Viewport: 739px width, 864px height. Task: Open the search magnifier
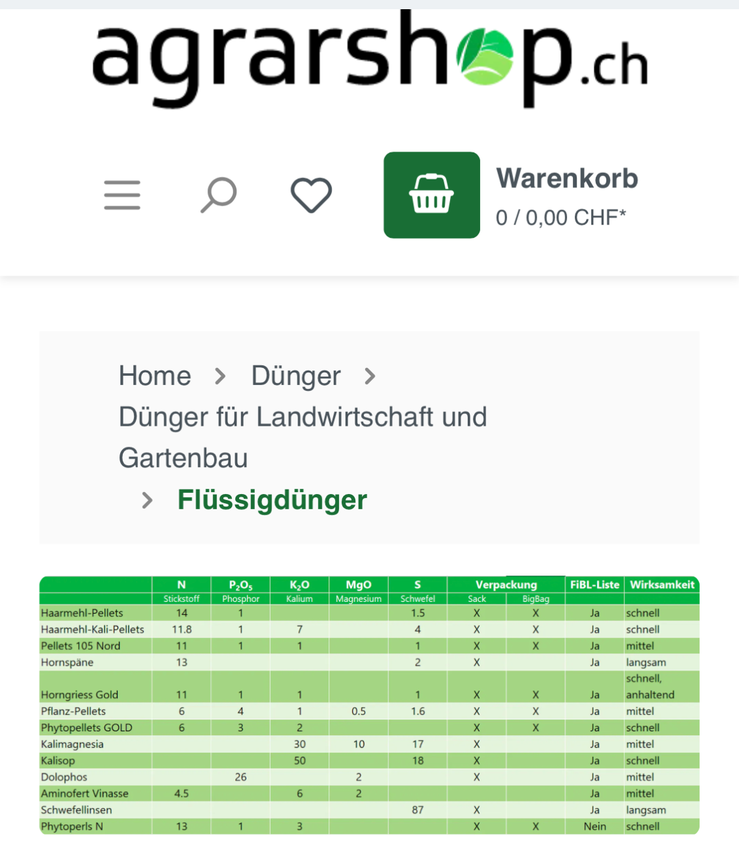coord(218,195)
